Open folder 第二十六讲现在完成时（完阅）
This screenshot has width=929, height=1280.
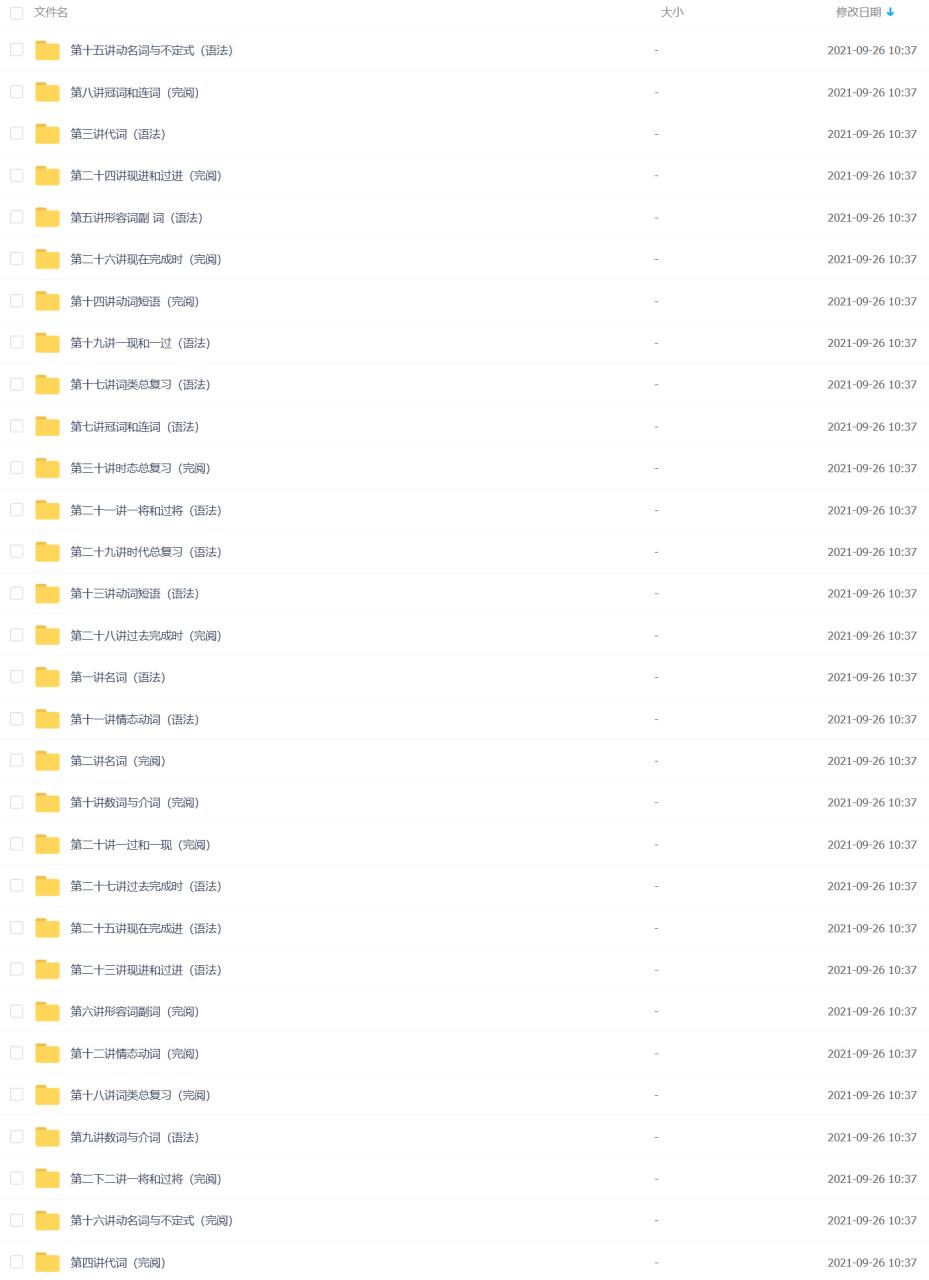(x=145, y=259)
